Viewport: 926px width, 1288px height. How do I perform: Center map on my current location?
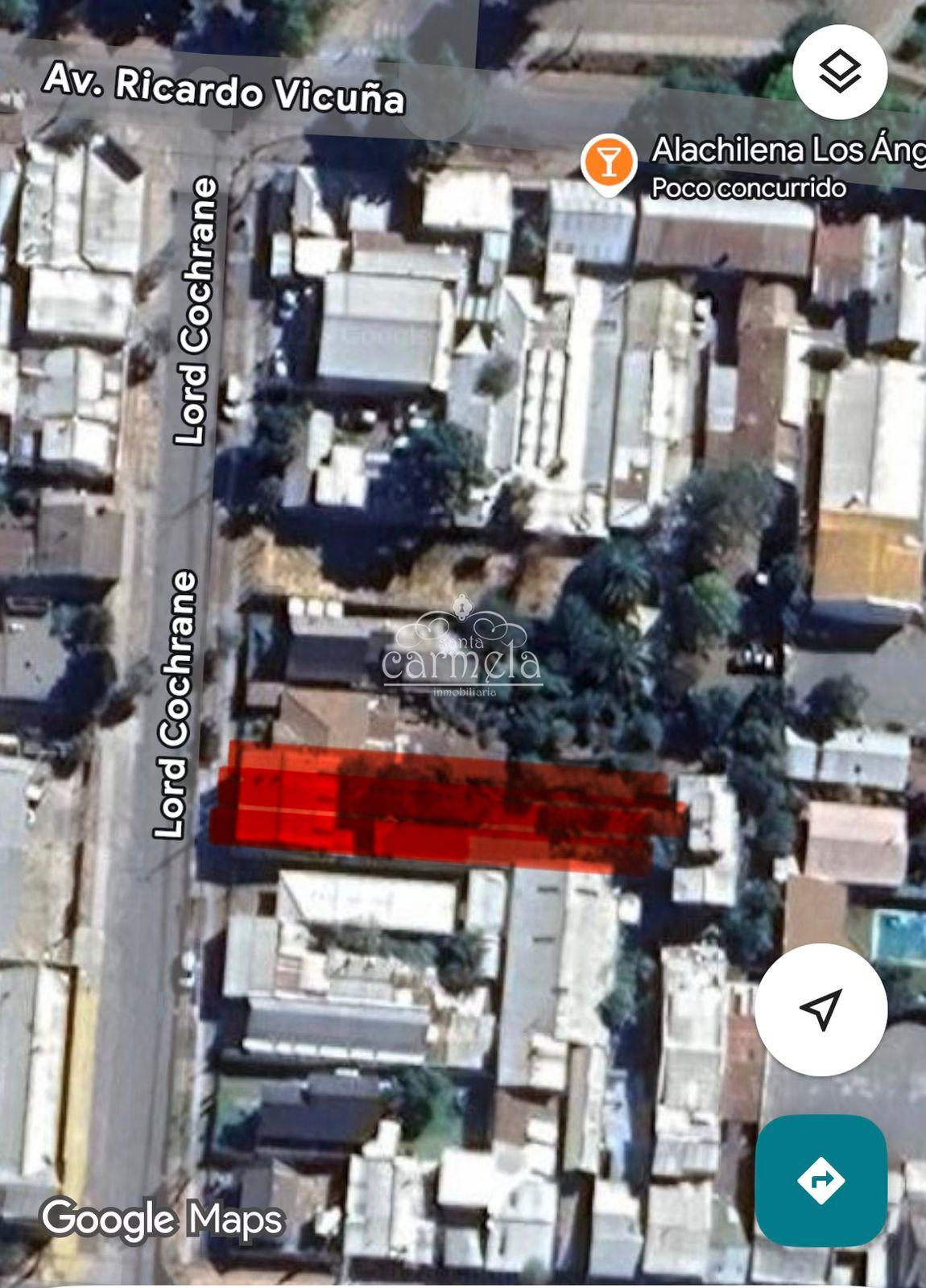(821, 1009)
